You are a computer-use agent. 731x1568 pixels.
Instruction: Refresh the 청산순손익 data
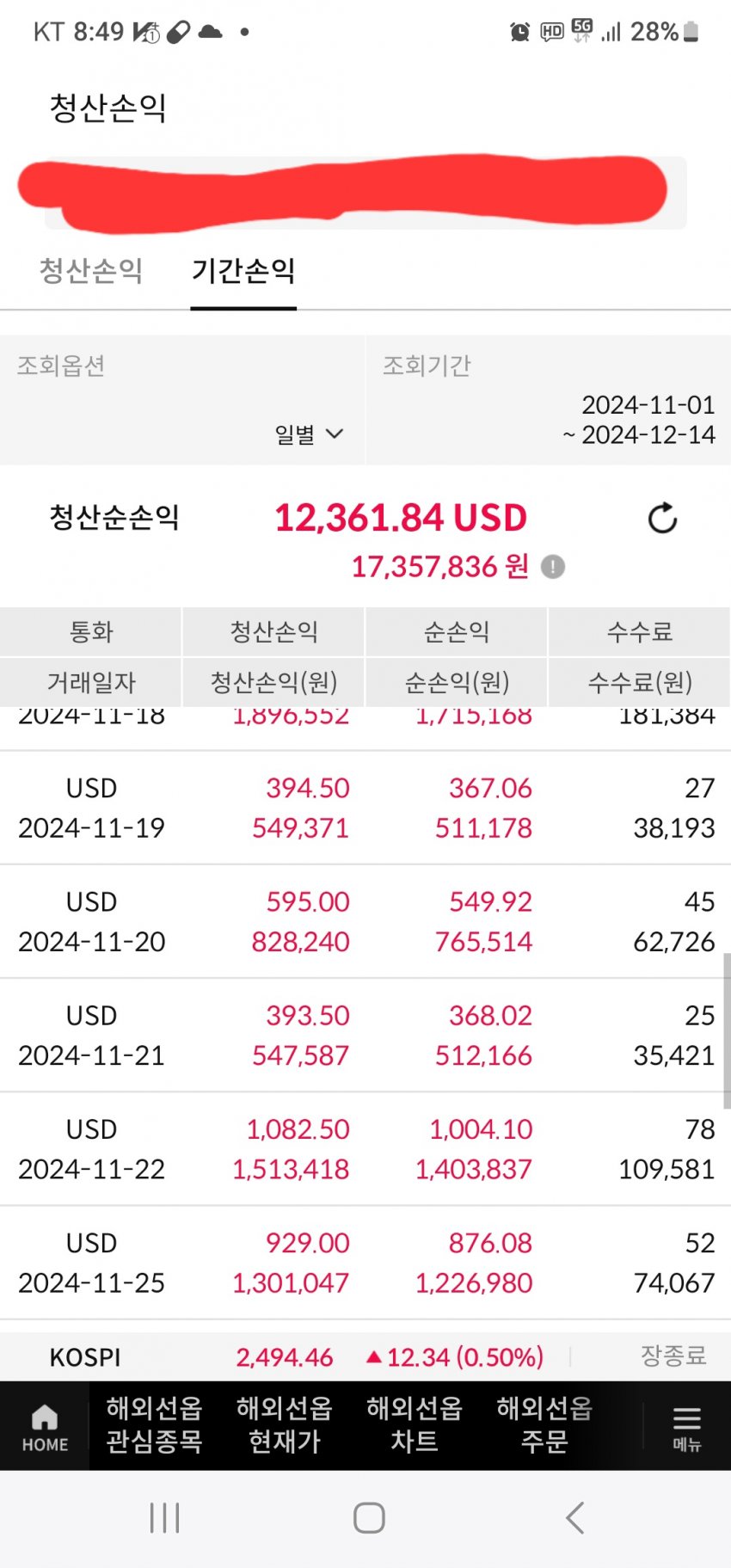click(x=662, y=519)
